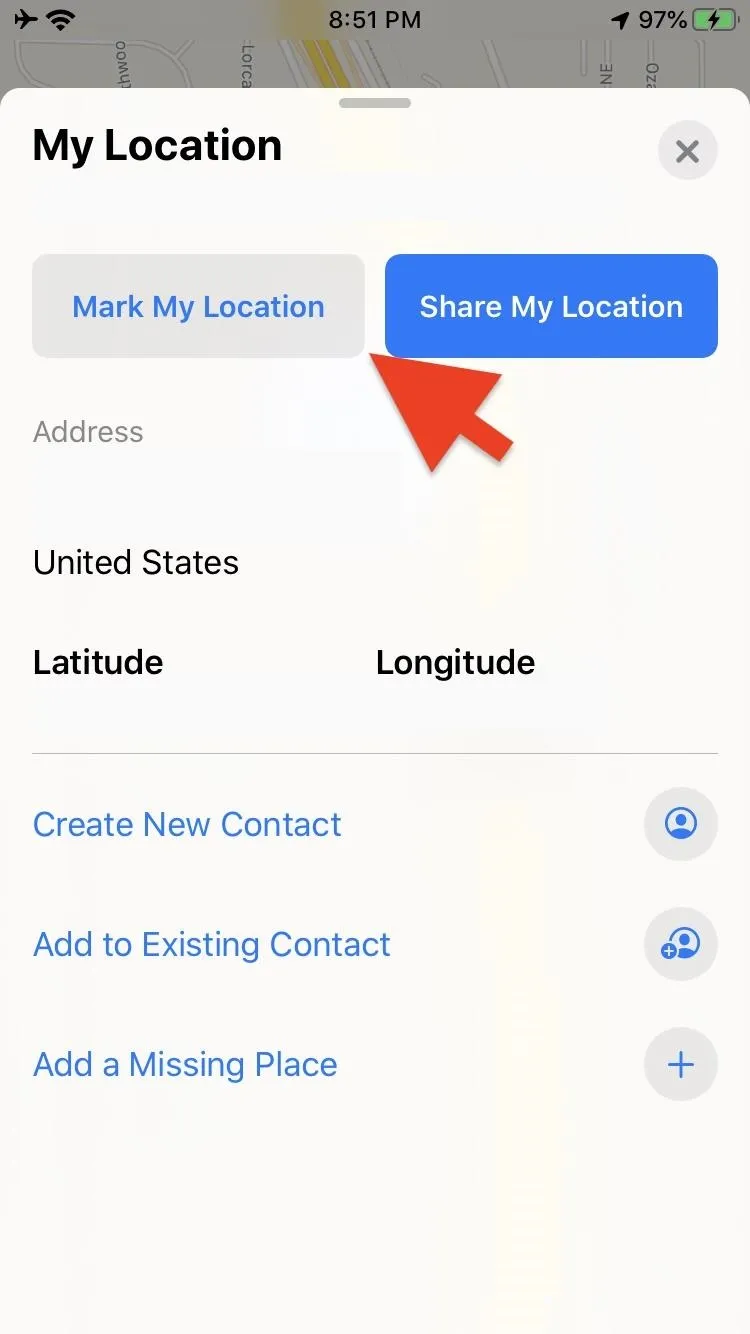The image size is (750, 1334).
Task: Share My Location
Action: 551,306
